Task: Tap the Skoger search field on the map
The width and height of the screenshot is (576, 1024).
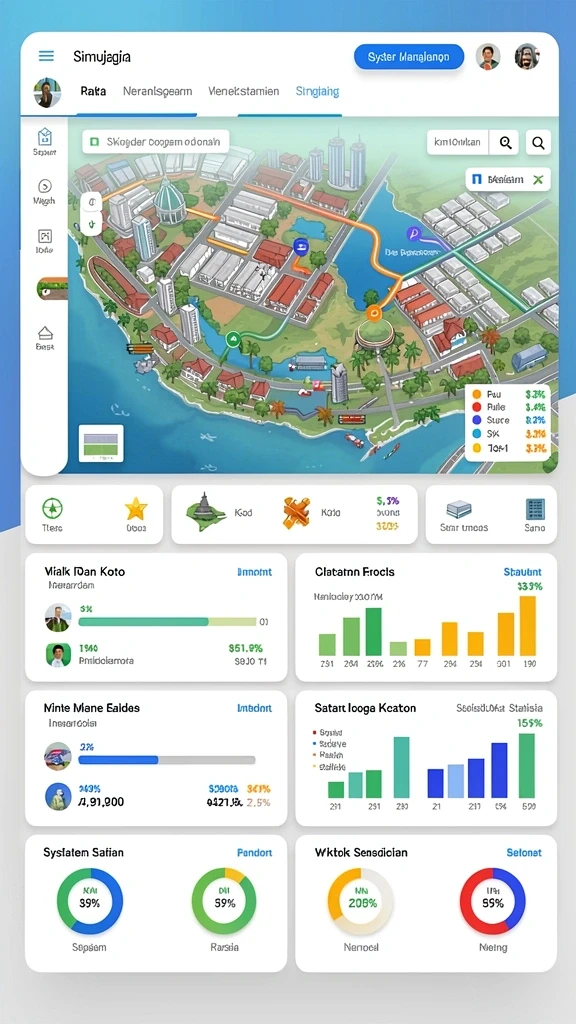Action: click(x=155, y=140)
